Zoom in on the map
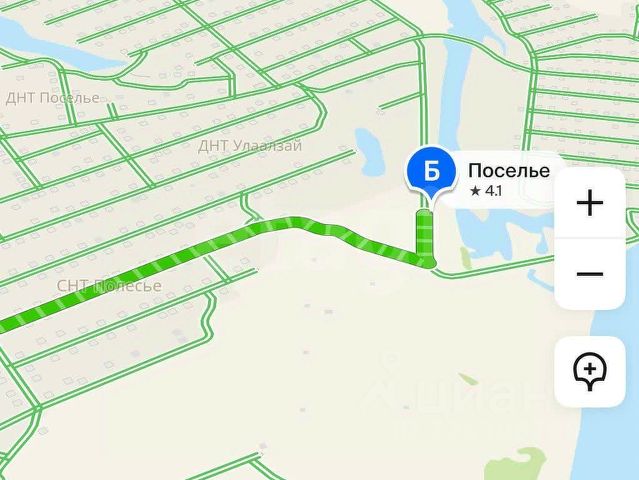 point(590,203)
